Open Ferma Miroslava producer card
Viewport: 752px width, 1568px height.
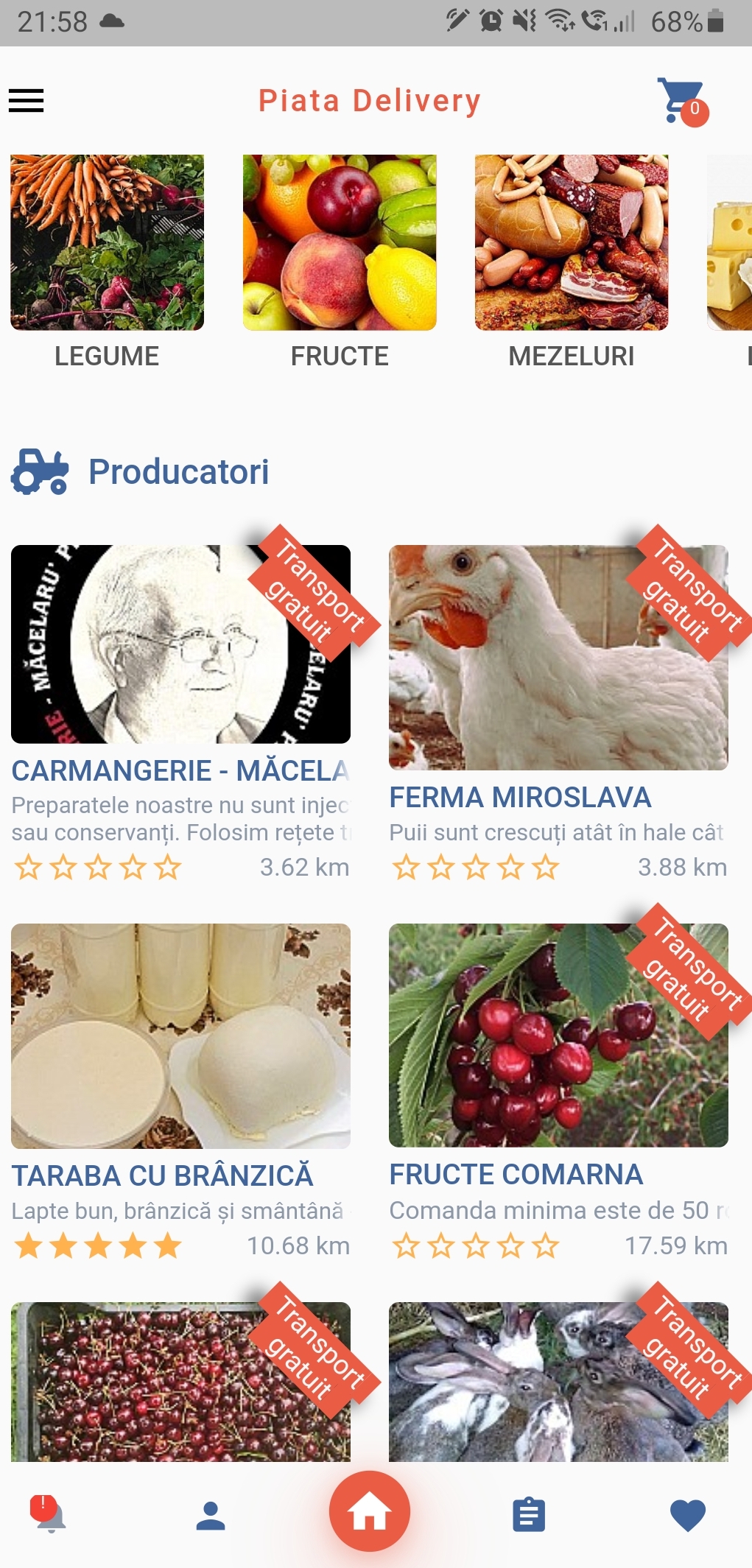point(558,658)
